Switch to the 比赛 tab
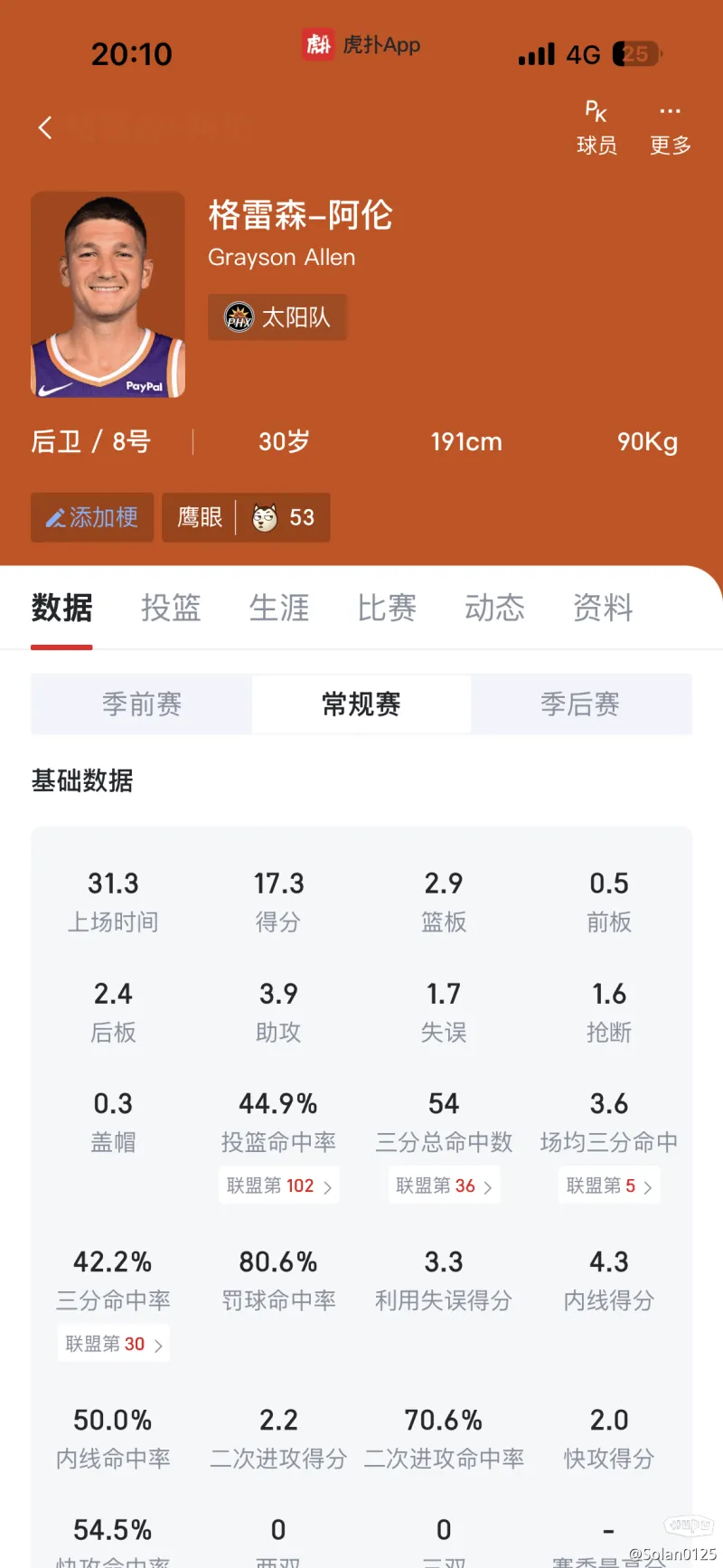723x1568 pixels. (387, 608)
